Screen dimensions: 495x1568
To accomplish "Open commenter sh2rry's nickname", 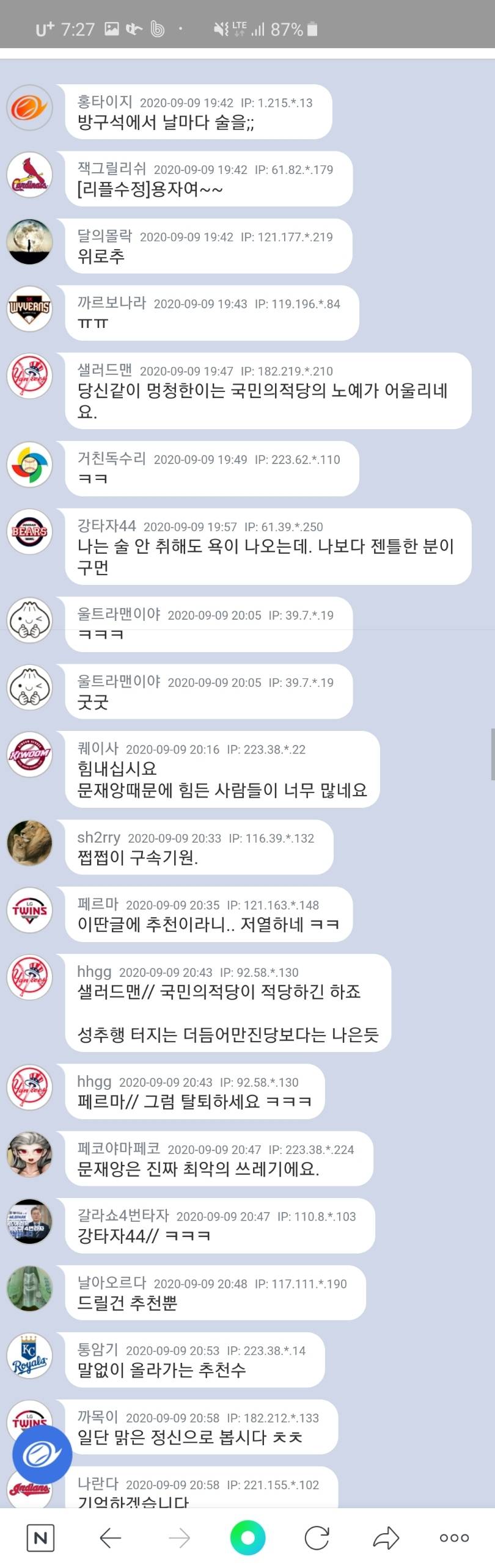I will pyautogui.click(x=98, y=837).
